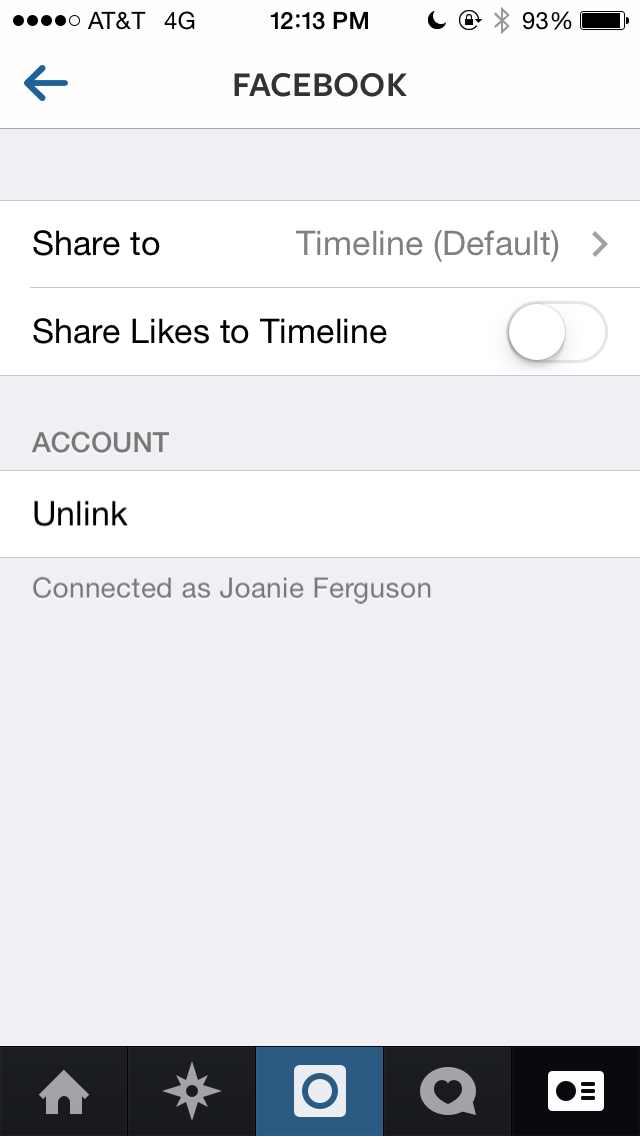Open the camera tab
640x1136 pixels.
click(x=320, y=1091)
